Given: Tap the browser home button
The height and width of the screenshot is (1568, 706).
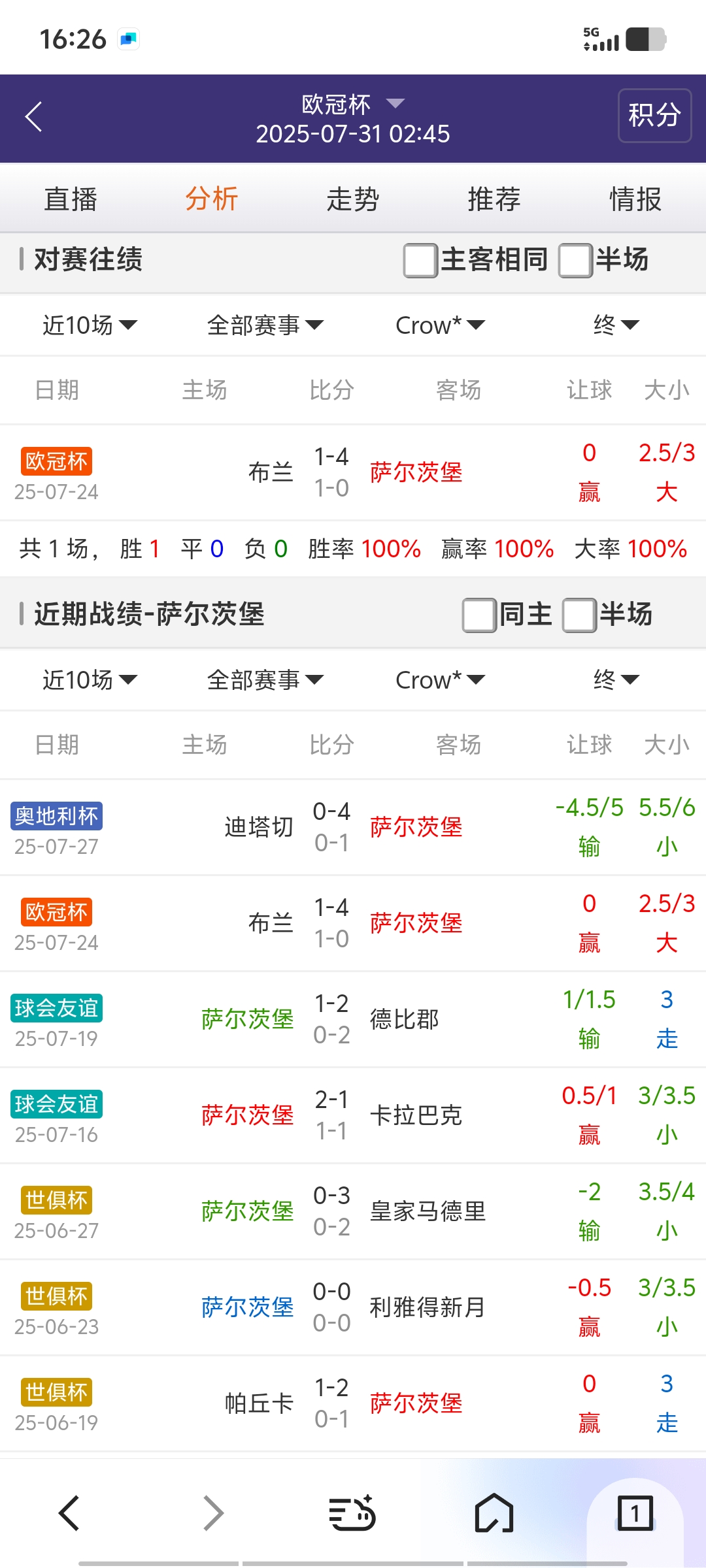Looking at the screenshot, I should 494,1512.
